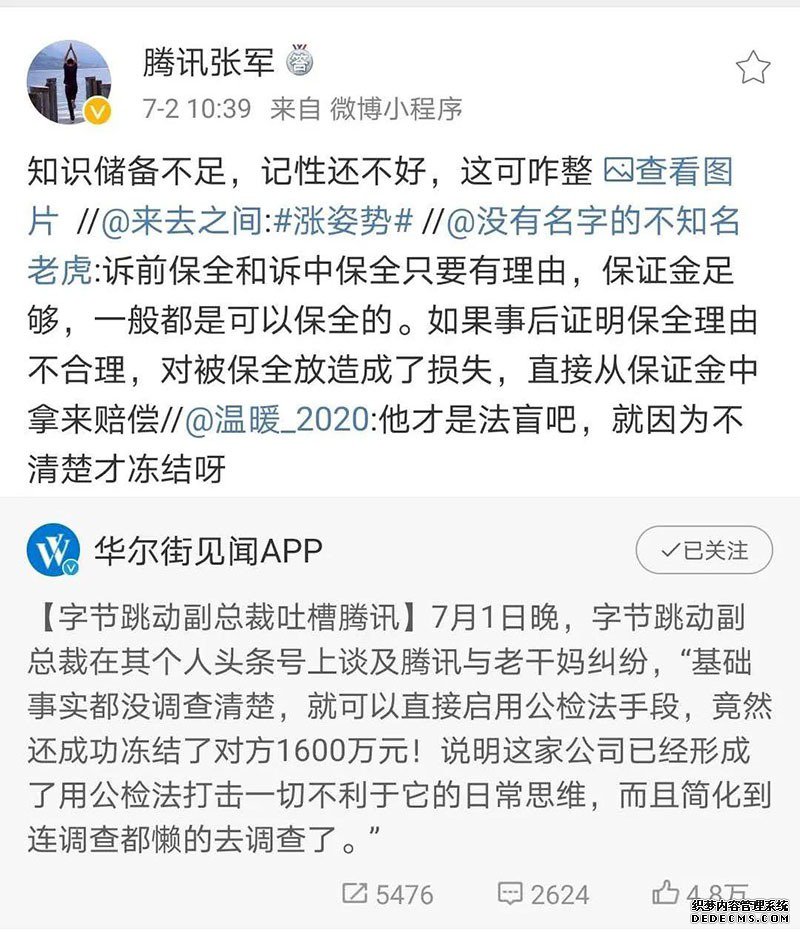Open comments on the 华尔街见闻 post
Viewport: 800px width, 933px height.
pyautogui.click(x=543, y=893)
